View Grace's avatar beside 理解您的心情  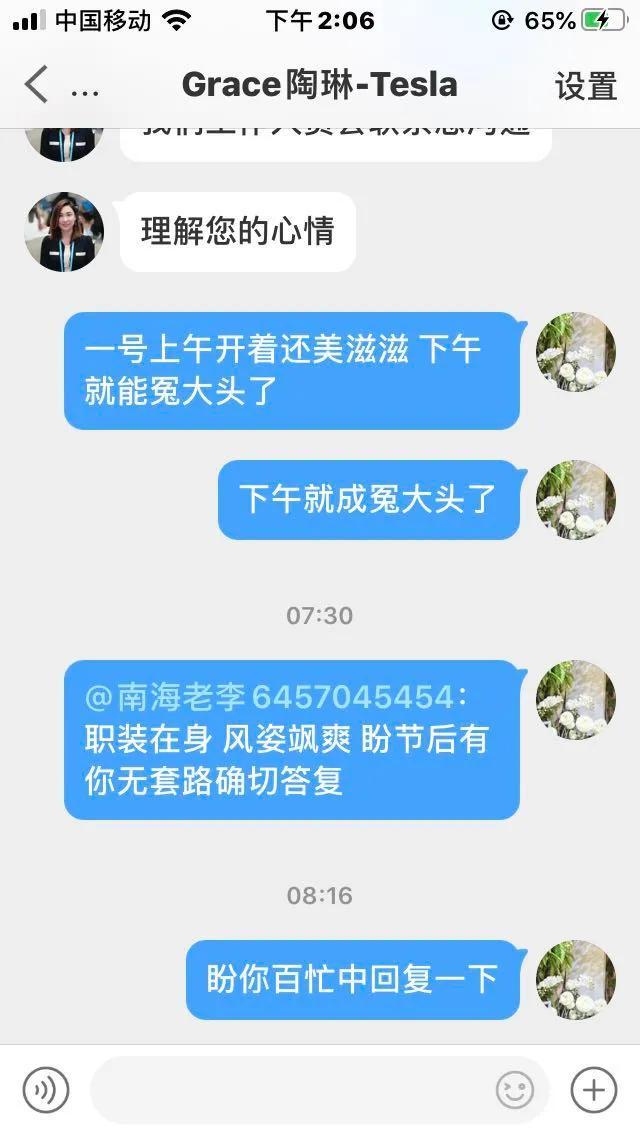(x=64, y=232)
